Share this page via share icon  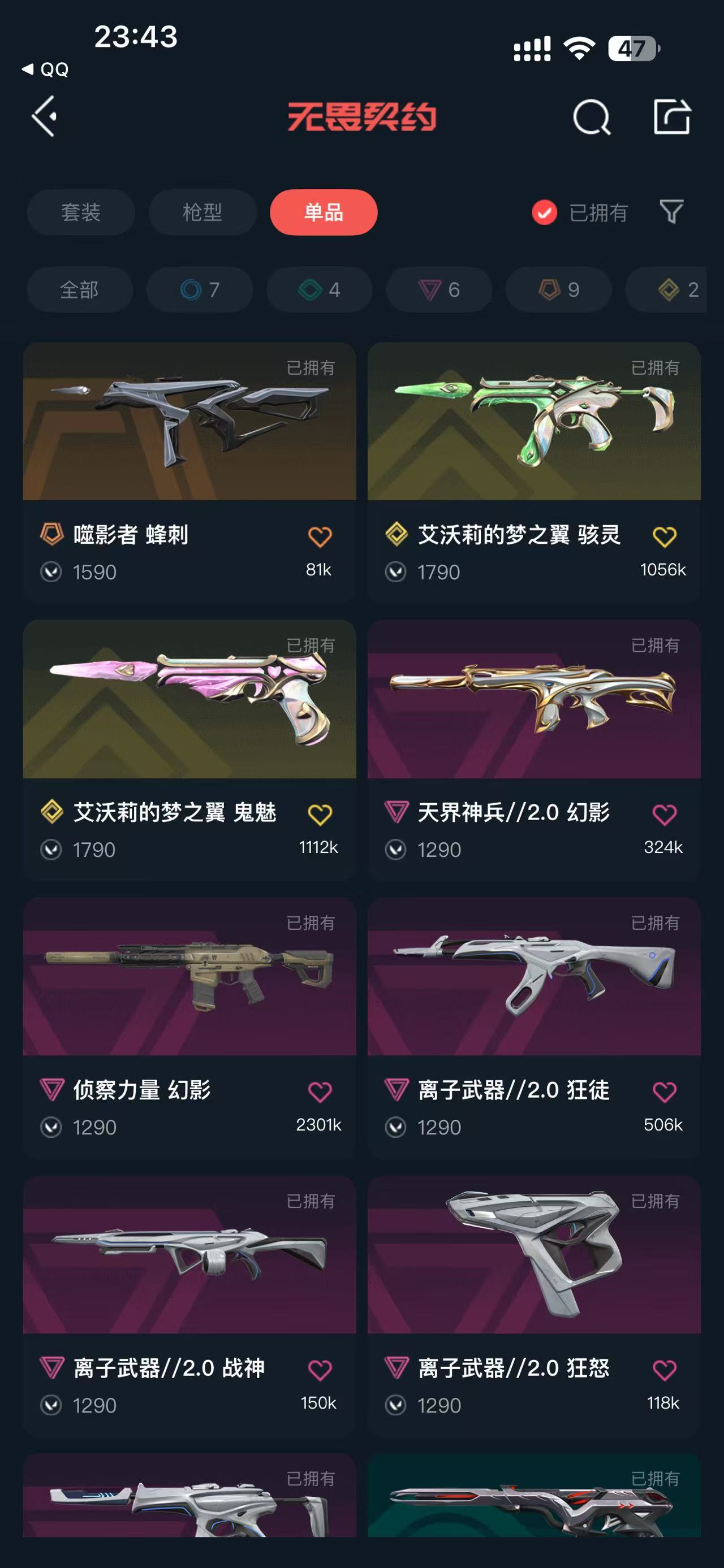[671, 116]
